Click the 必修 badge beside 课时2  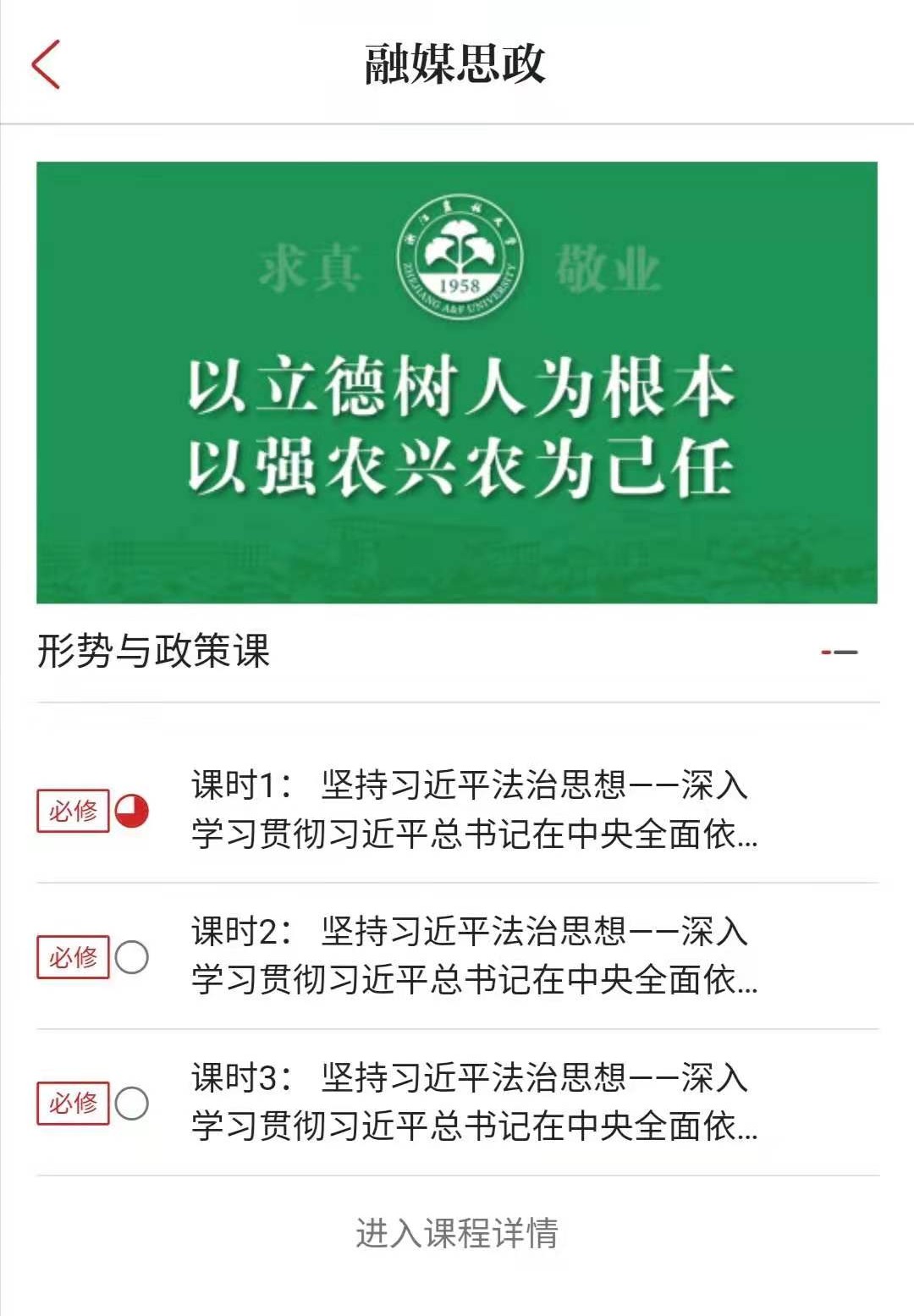pos(72,955)
